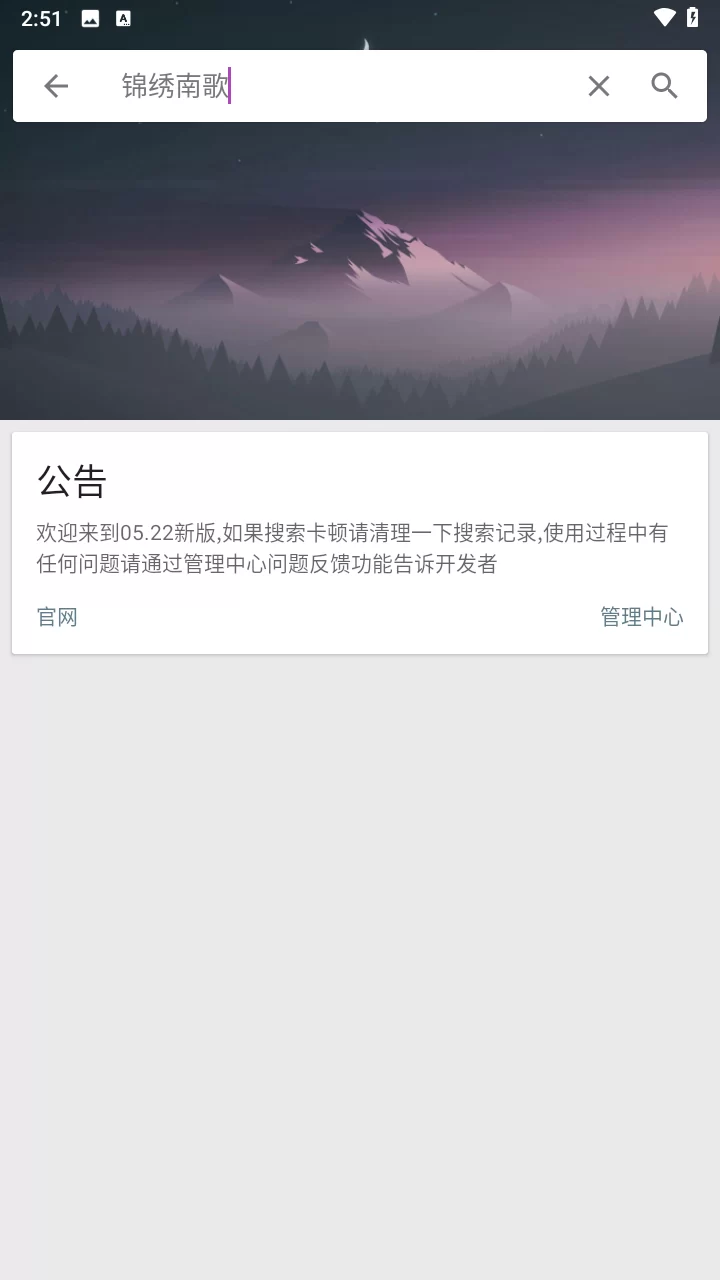This screenshot has width=720, height=1280.
Task: Click the back arrow to exit search
Action: point(55,86)
